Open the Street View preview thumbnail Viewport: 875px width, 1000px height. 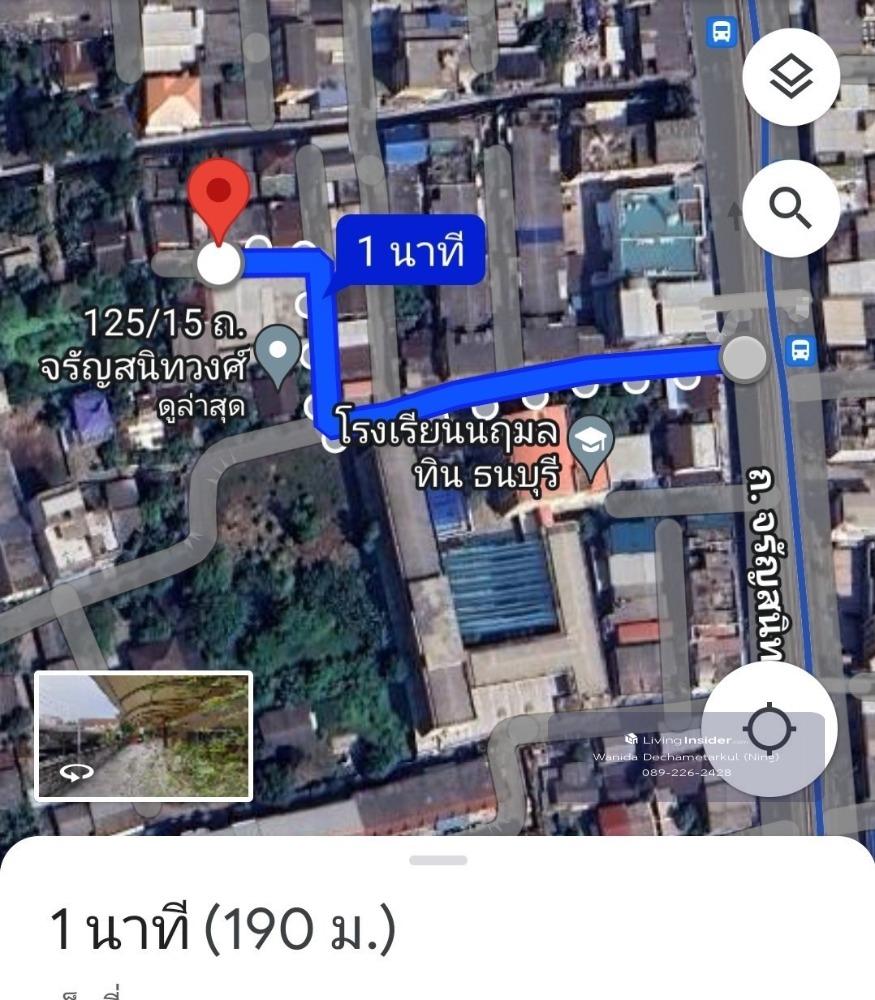point(144,736)
